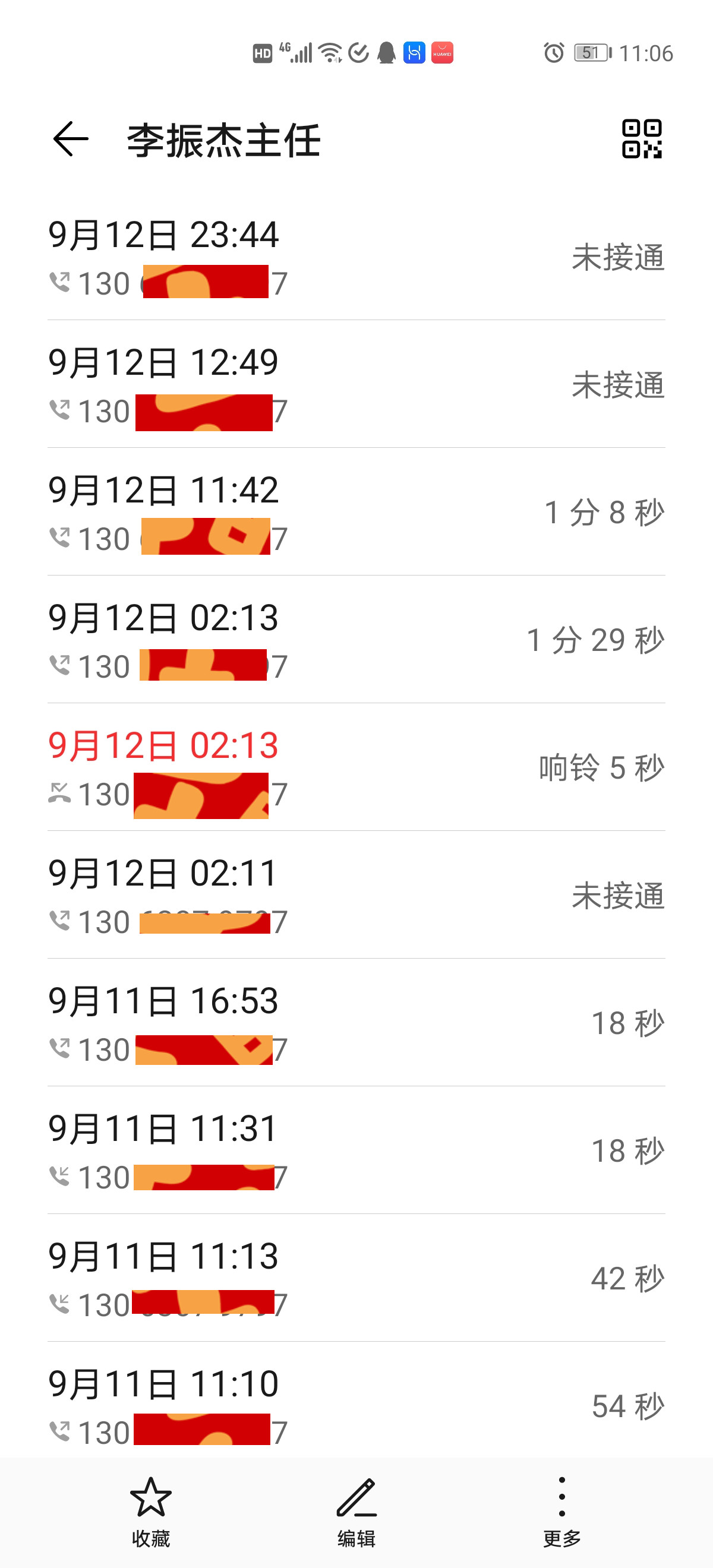Open the 9月11日 16:53 call record
The height and width of the screenshot is (1568, 713).
coord(356,1024)
